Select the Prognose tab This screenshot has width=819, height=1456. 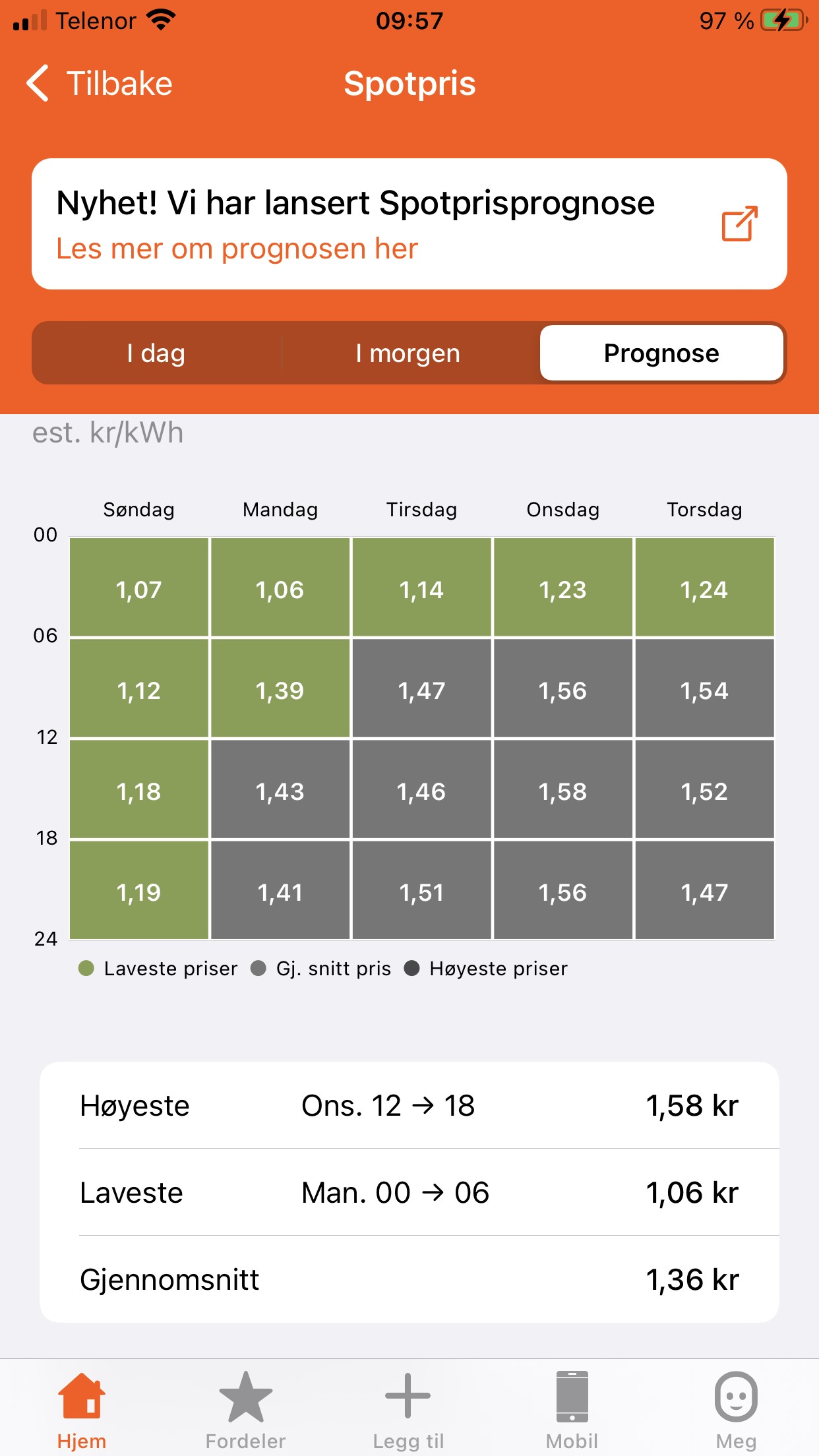pyautogui.click(x=661, y=353)
